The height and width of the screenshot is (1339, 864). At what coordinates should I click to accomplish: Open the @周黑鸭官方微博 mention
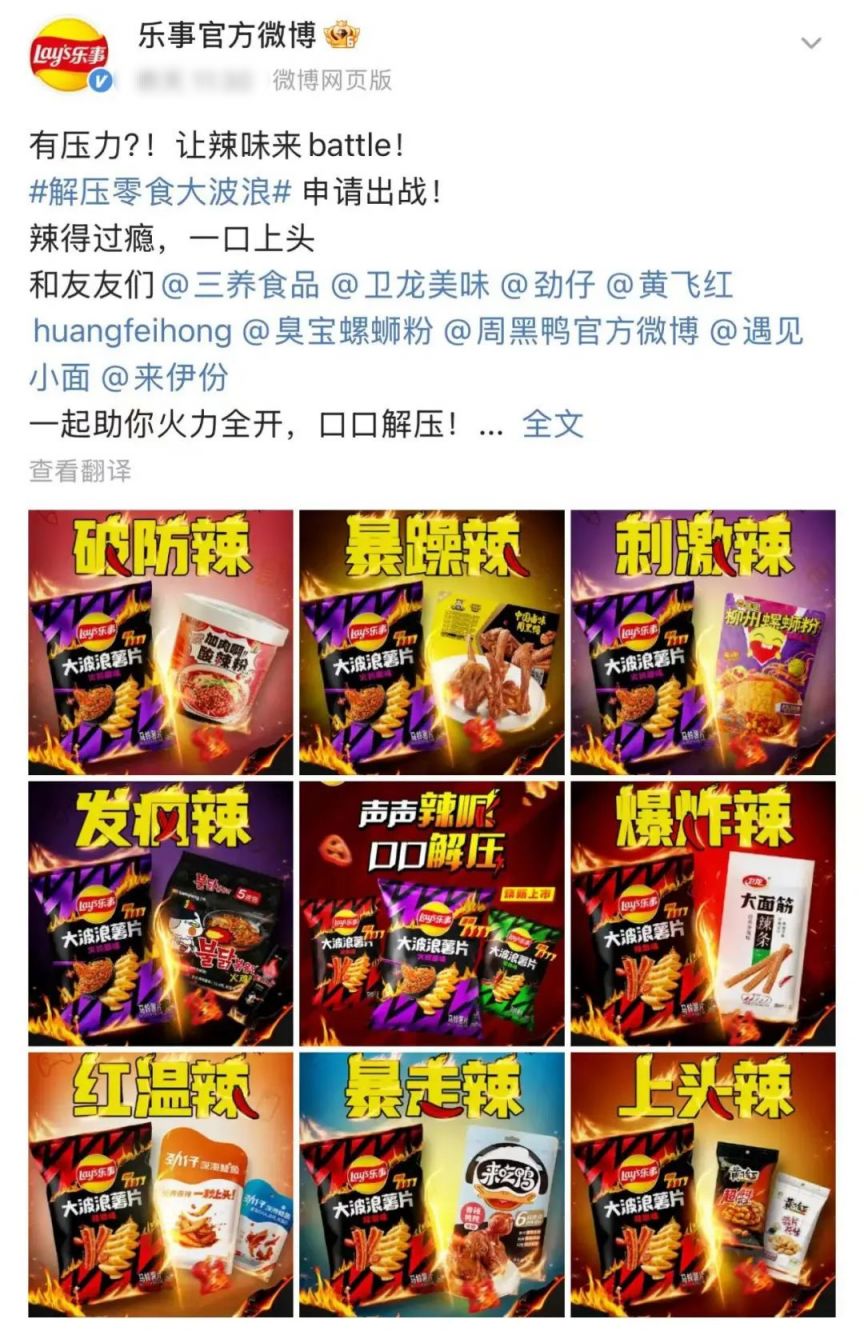(571, 331)
